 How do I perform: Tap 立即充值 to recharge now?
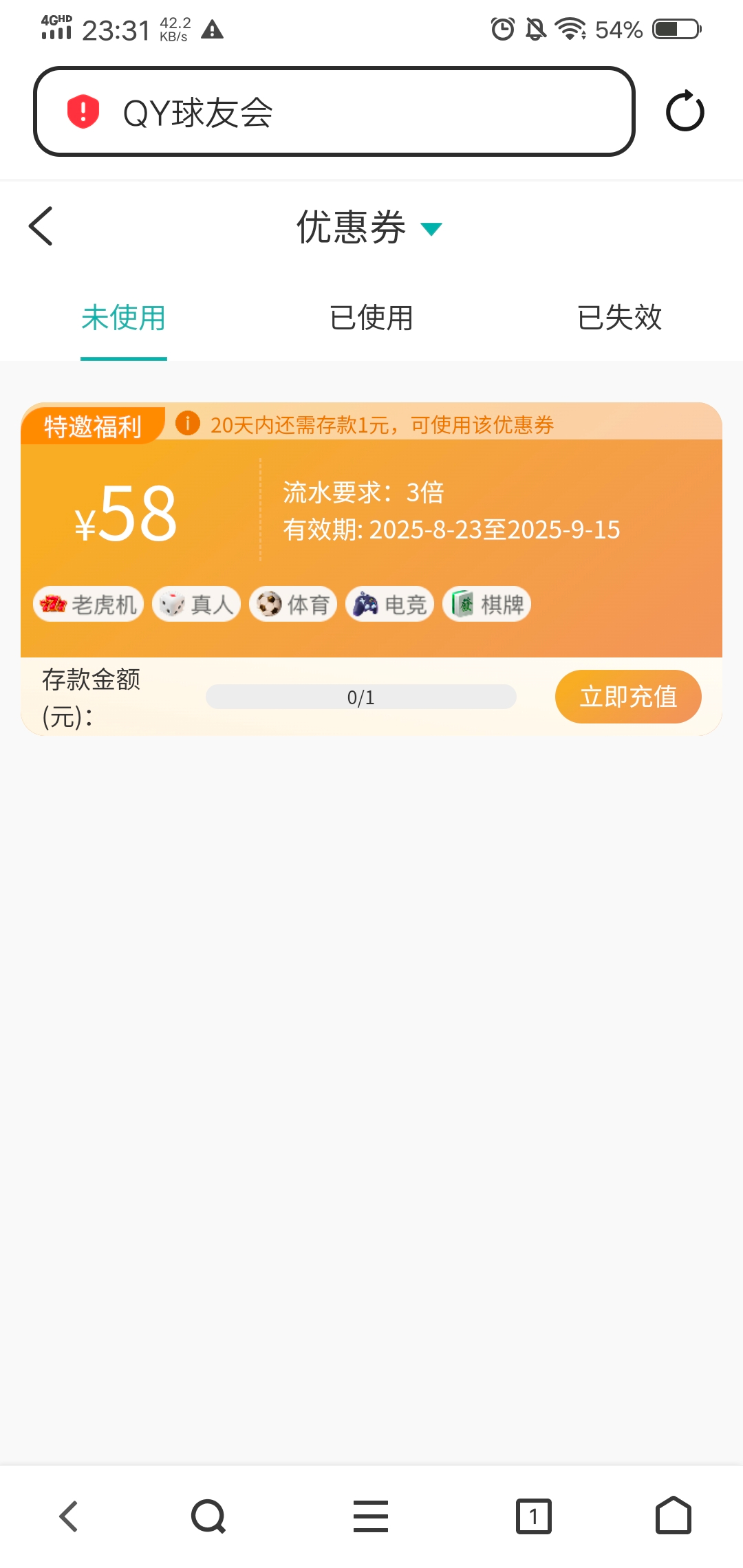click(x=628, y=697)
